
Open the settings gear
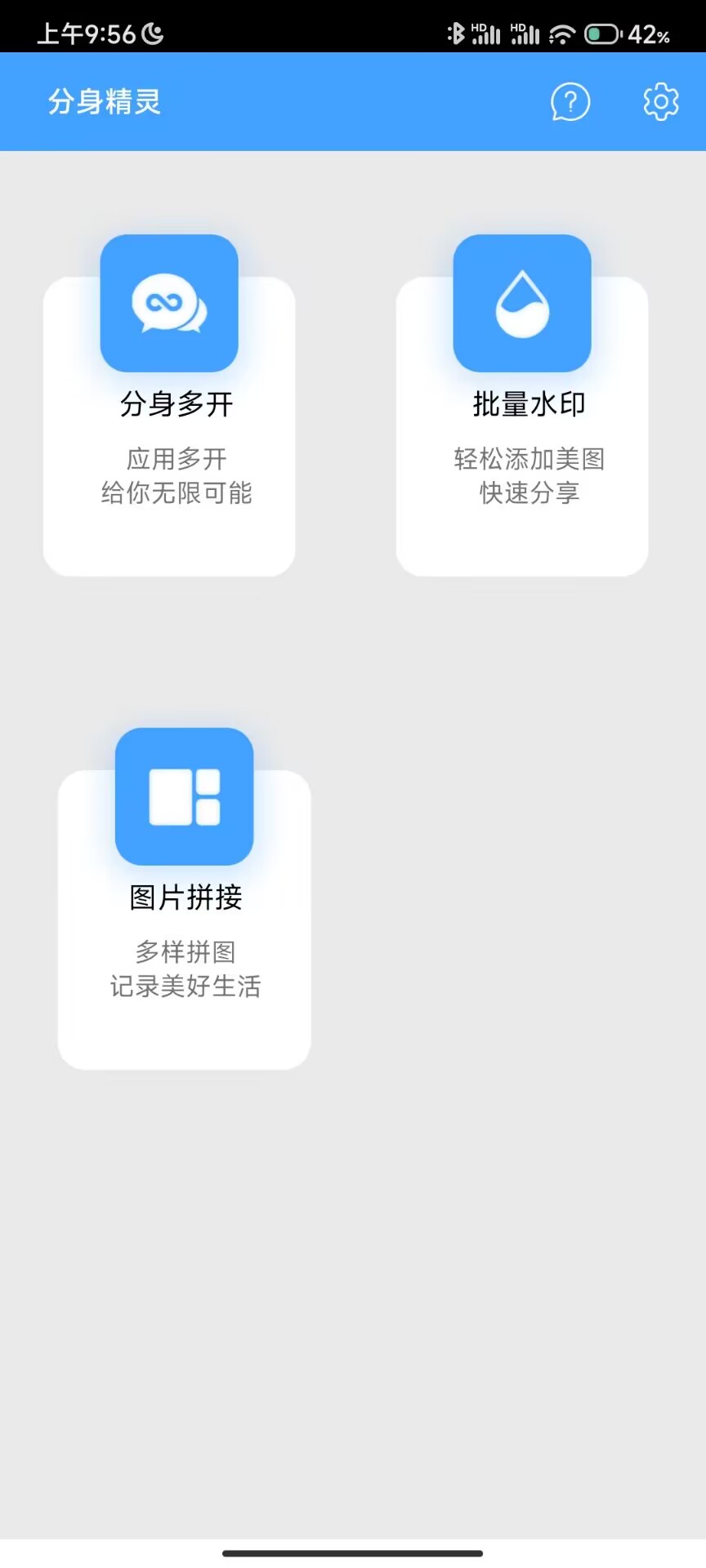tap(660, 102)
